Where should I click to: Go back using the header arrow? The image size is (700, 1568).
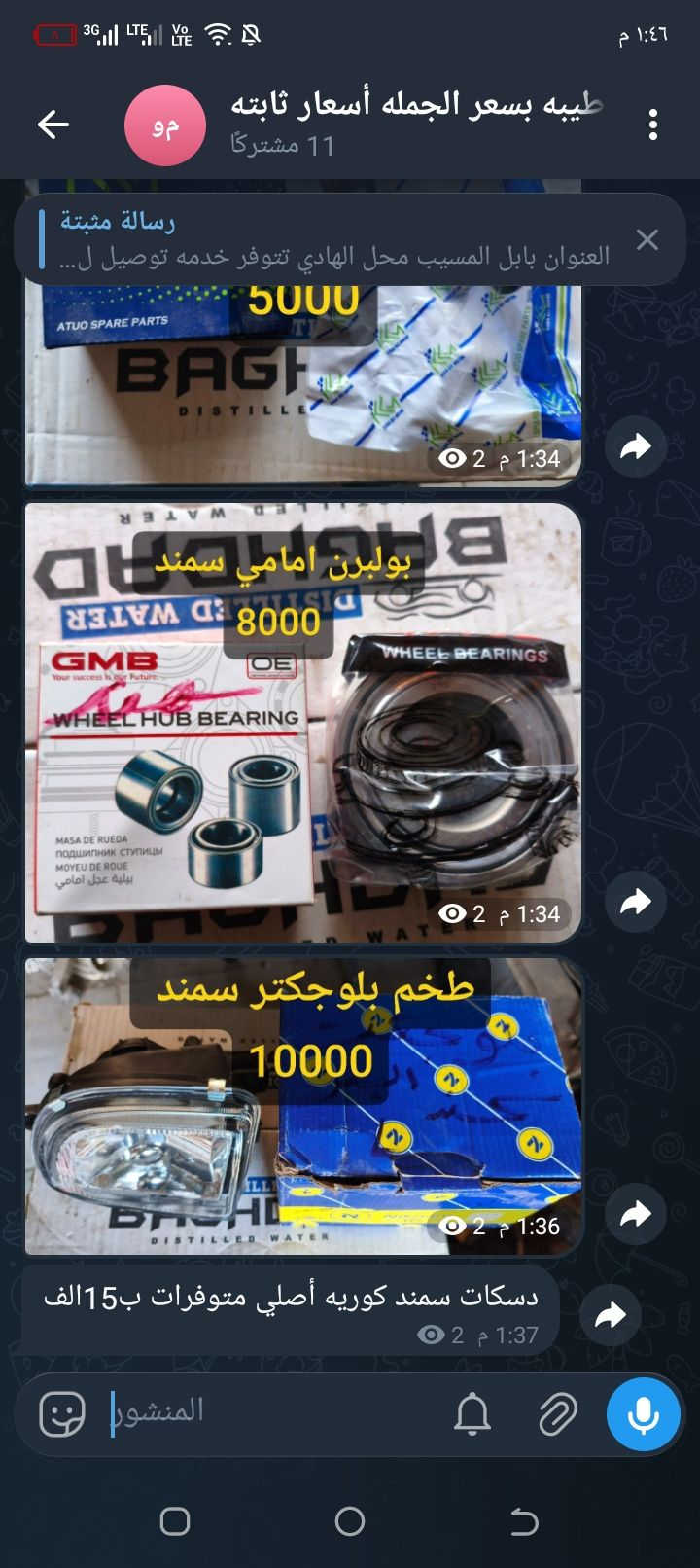(x=52, y=125)
